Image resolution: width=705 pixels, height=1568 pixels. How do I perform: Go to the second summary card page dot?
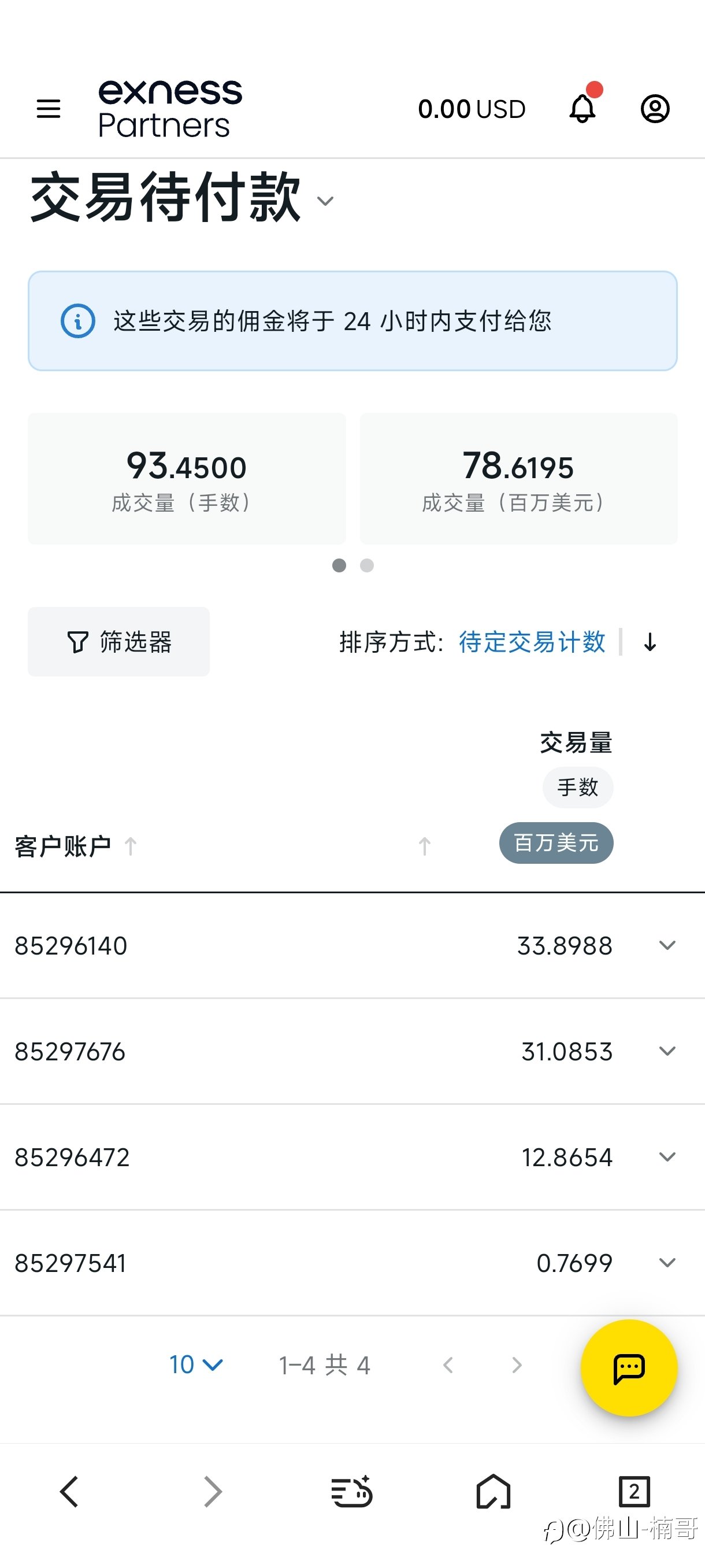click(x=367, y=565)
